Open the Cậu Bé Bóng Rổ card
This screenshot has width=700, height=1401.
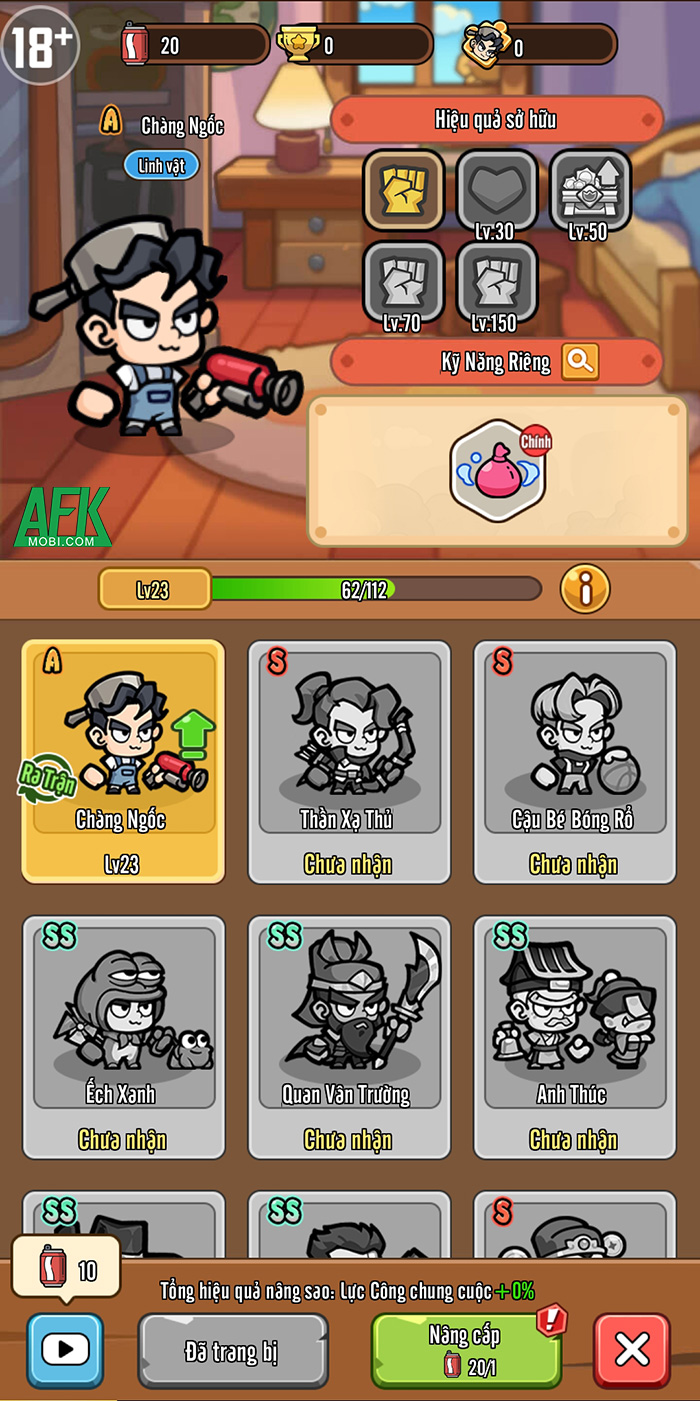point(574,760)
